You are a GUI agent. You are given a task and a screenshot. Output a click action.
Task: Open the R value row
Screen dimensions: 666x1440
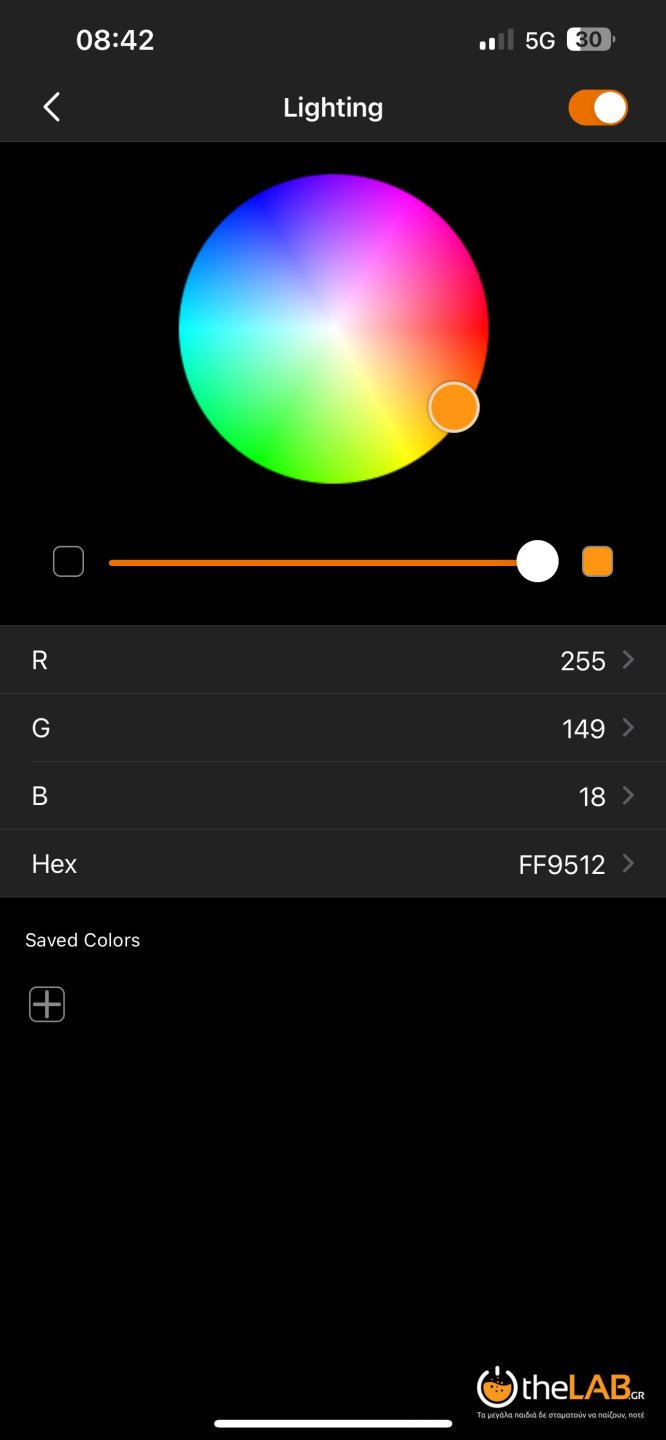(333, 660)
